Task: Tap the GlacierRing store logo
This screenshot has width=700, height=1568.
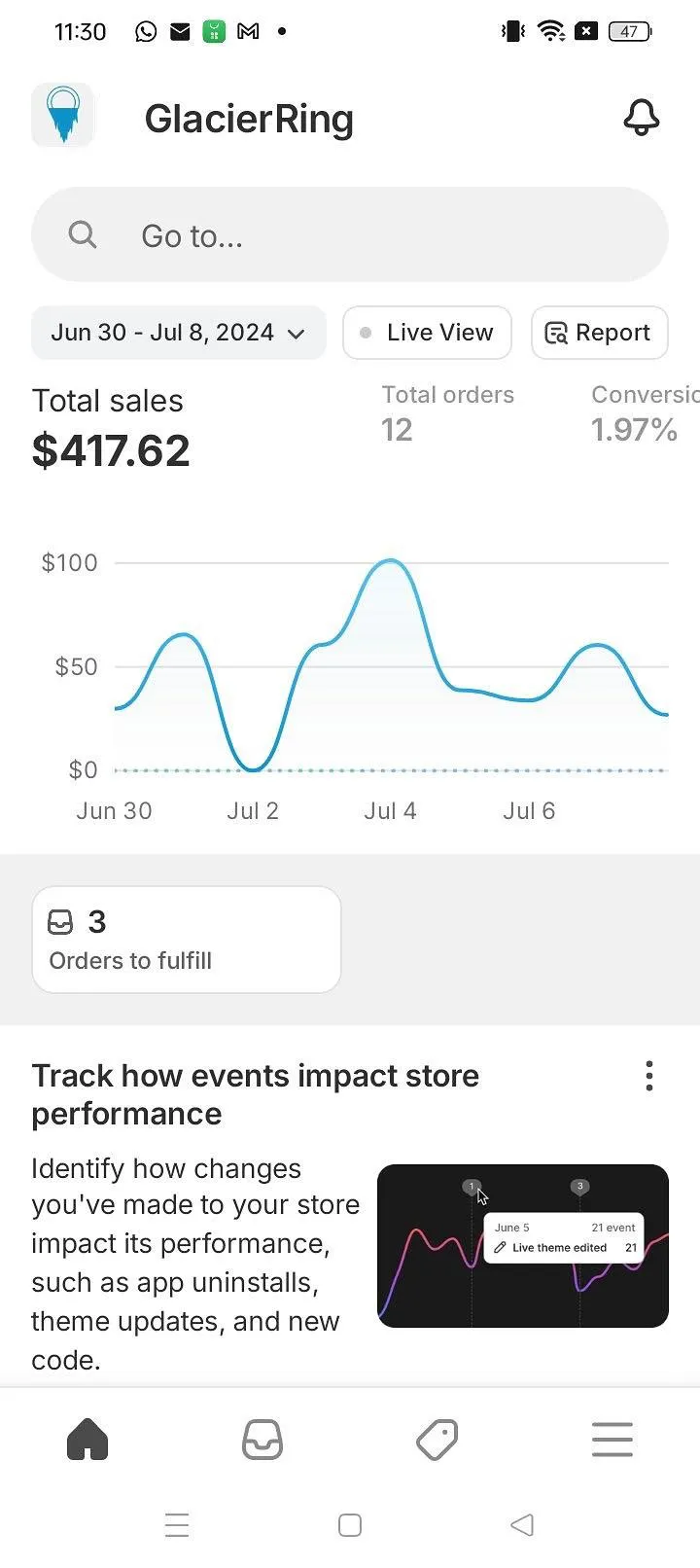Action: (x=62, y=115)
